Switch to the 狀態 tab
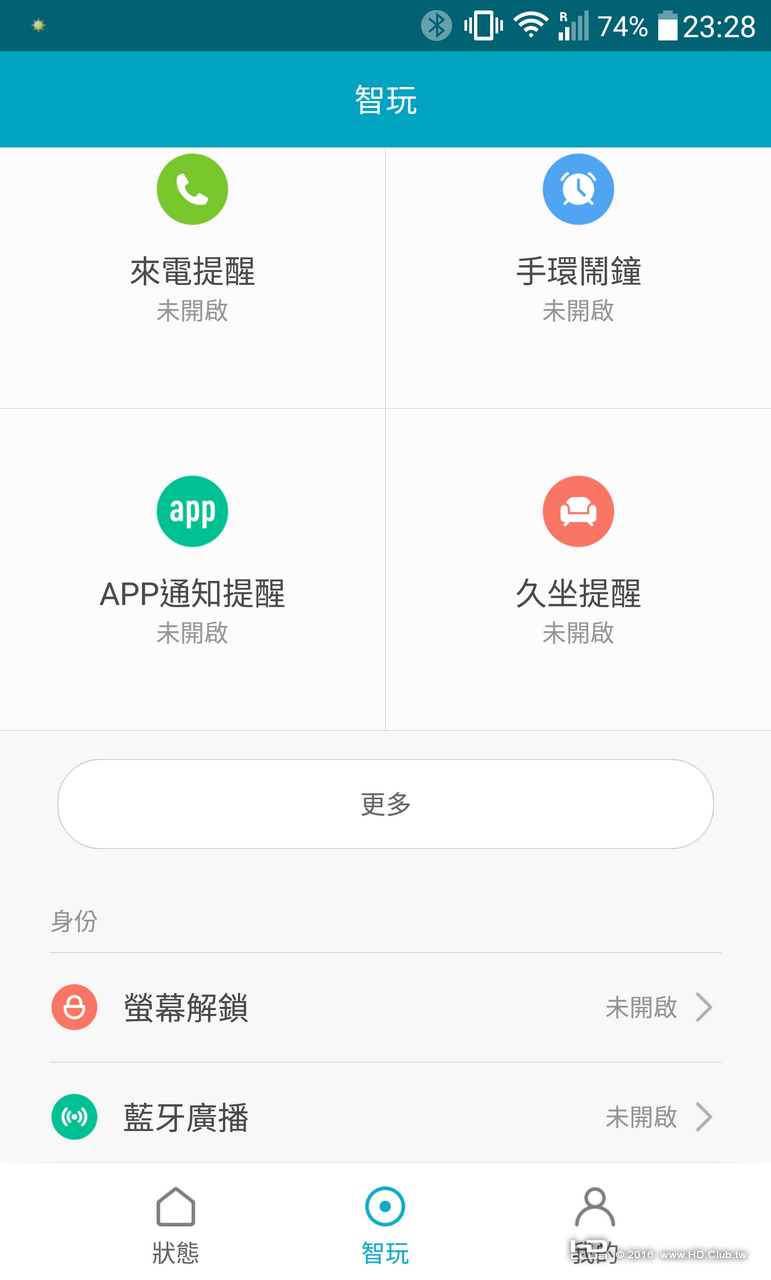 (x=176, y=1223)
